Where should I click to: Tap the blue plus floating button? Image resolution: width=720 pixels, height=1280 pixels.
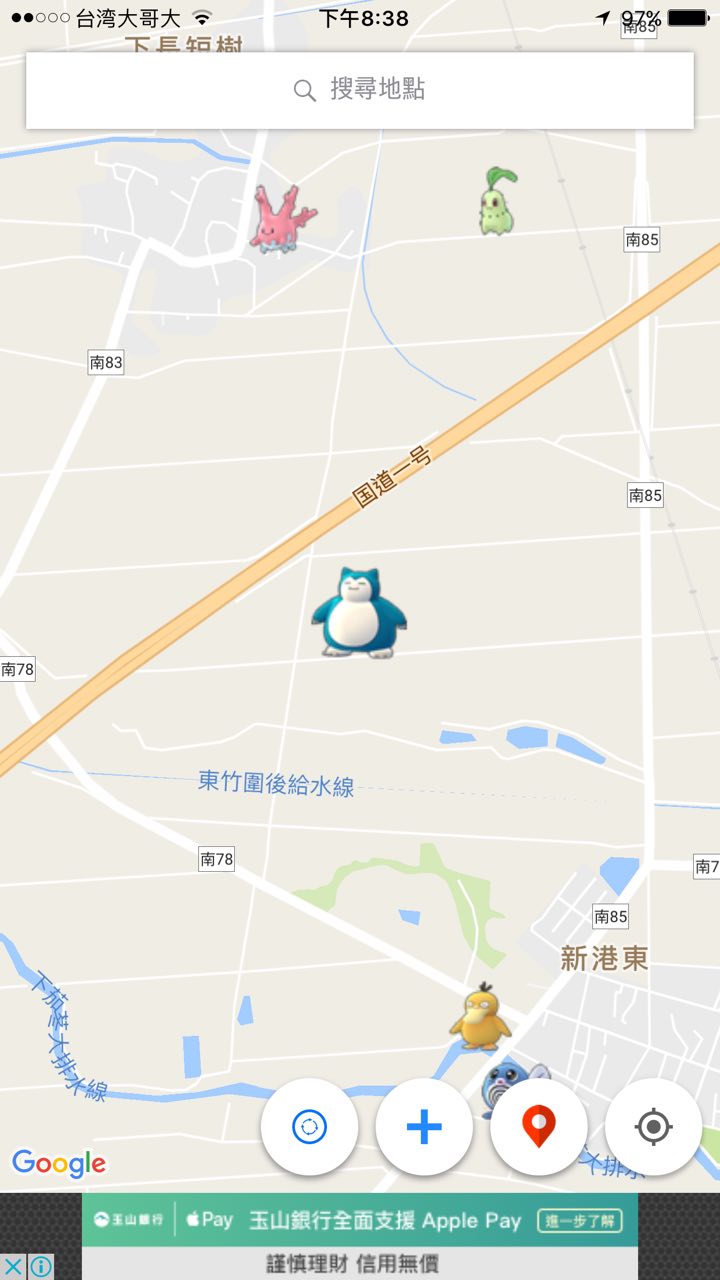pos(424,1127)
